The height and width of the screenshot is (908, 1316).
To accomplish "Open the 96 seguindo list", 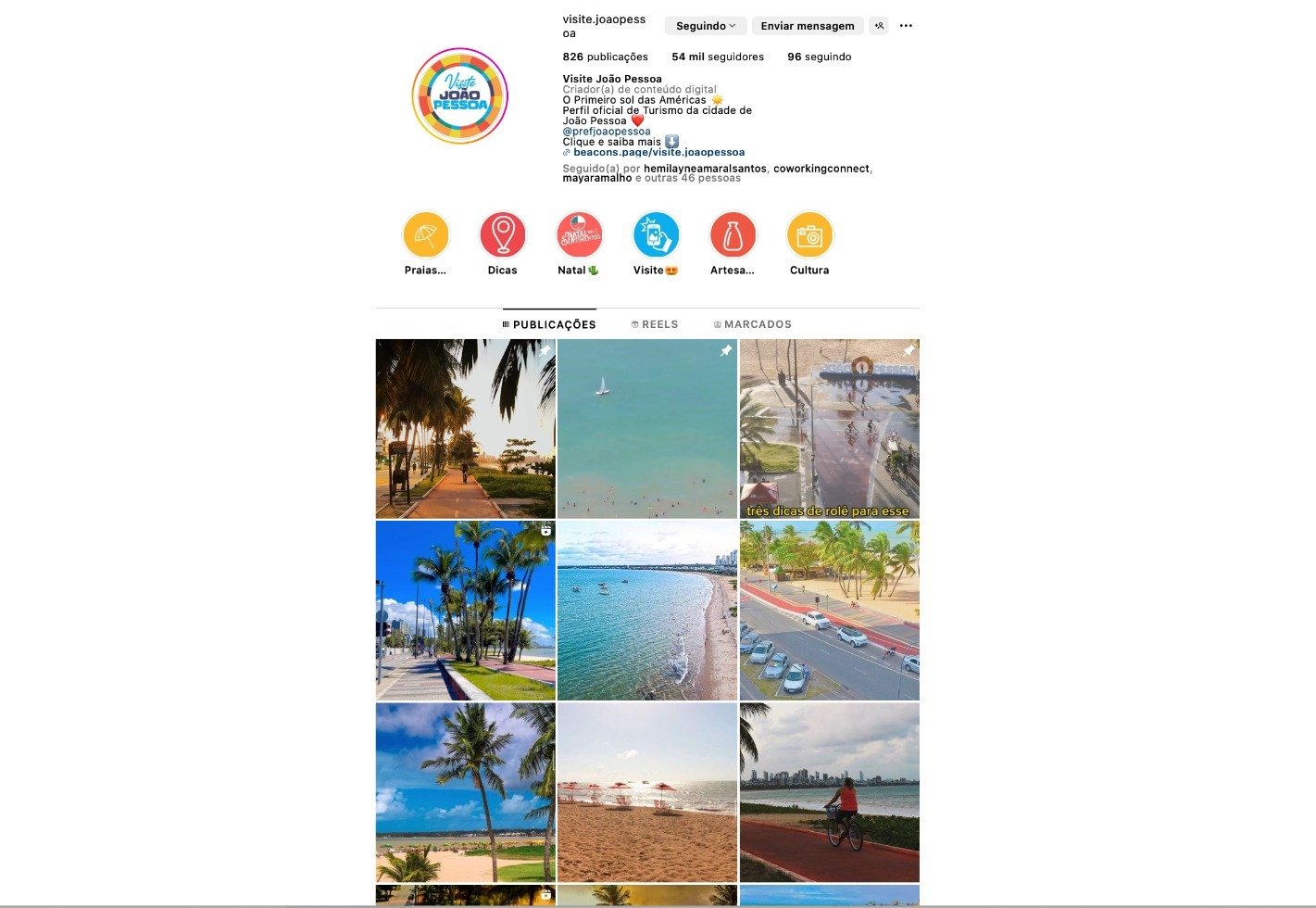I will point(819,57).
